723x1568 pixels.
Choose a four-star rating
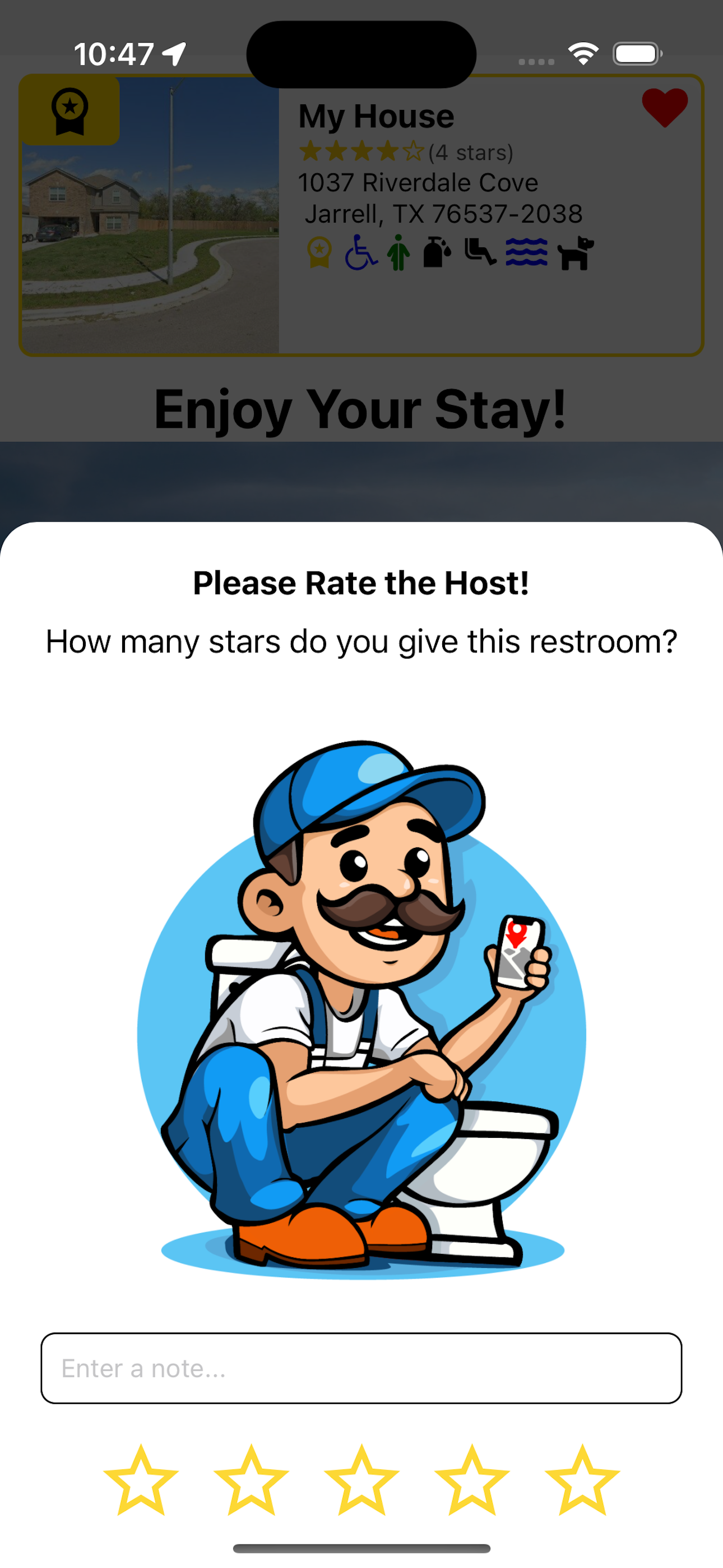472,1481
